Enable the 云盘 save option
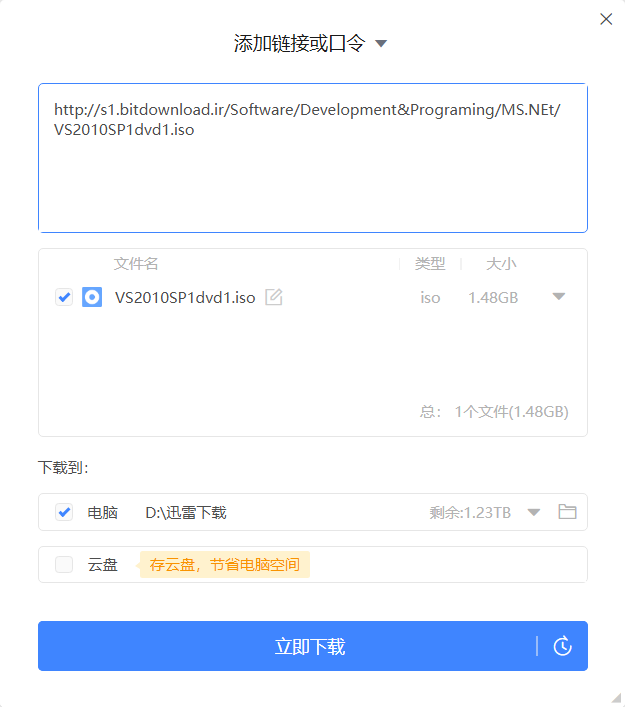 64,564
